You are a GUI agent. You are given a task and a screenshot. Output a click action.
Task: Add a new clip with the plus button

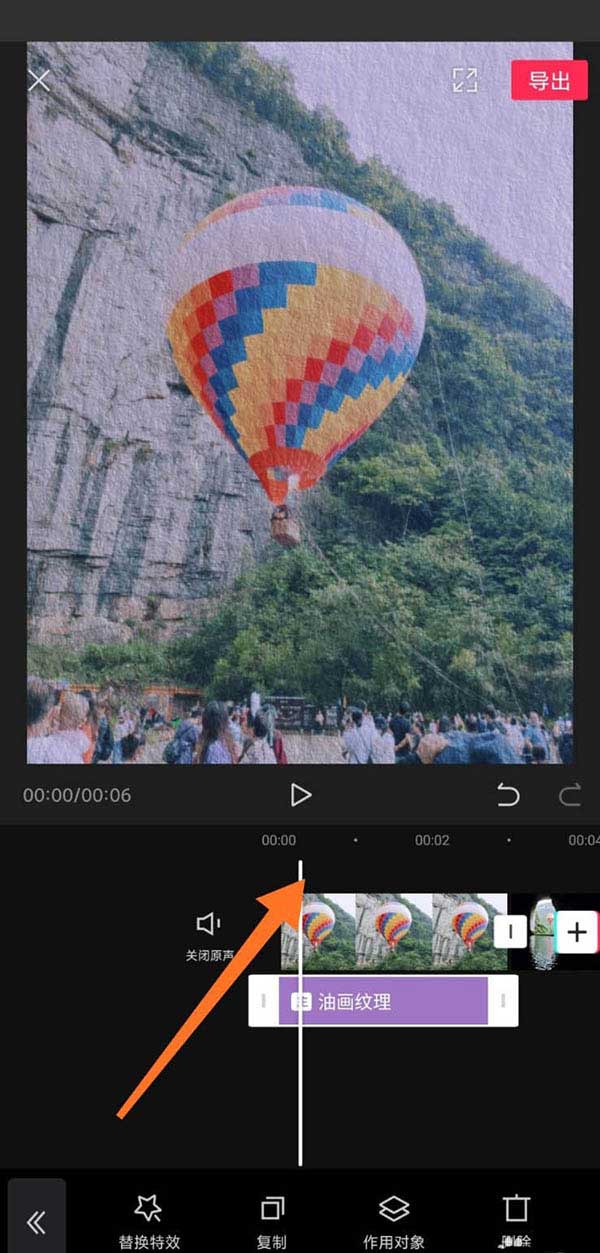coord(576,932)
